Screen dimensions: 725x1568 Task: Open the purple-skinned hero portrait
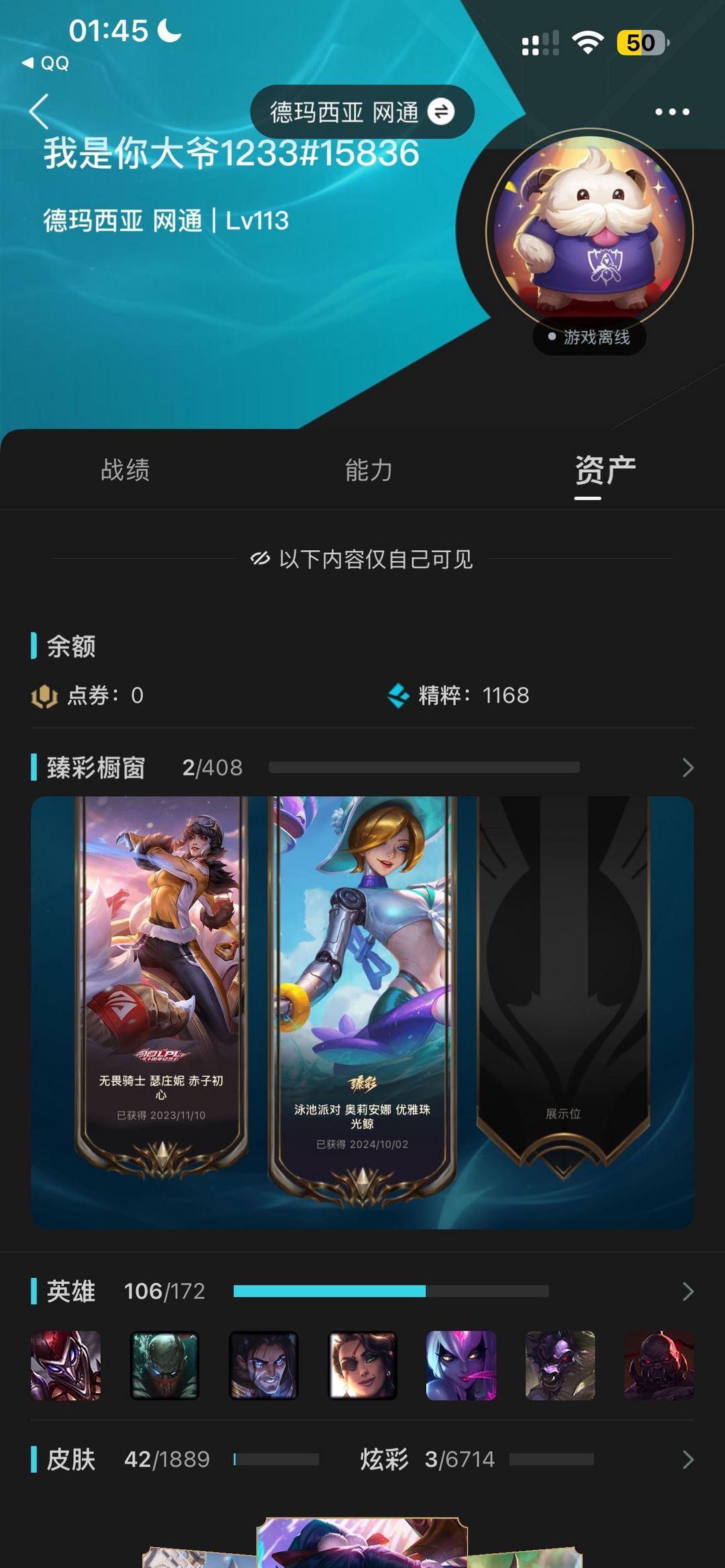[x=461, y=1365]
